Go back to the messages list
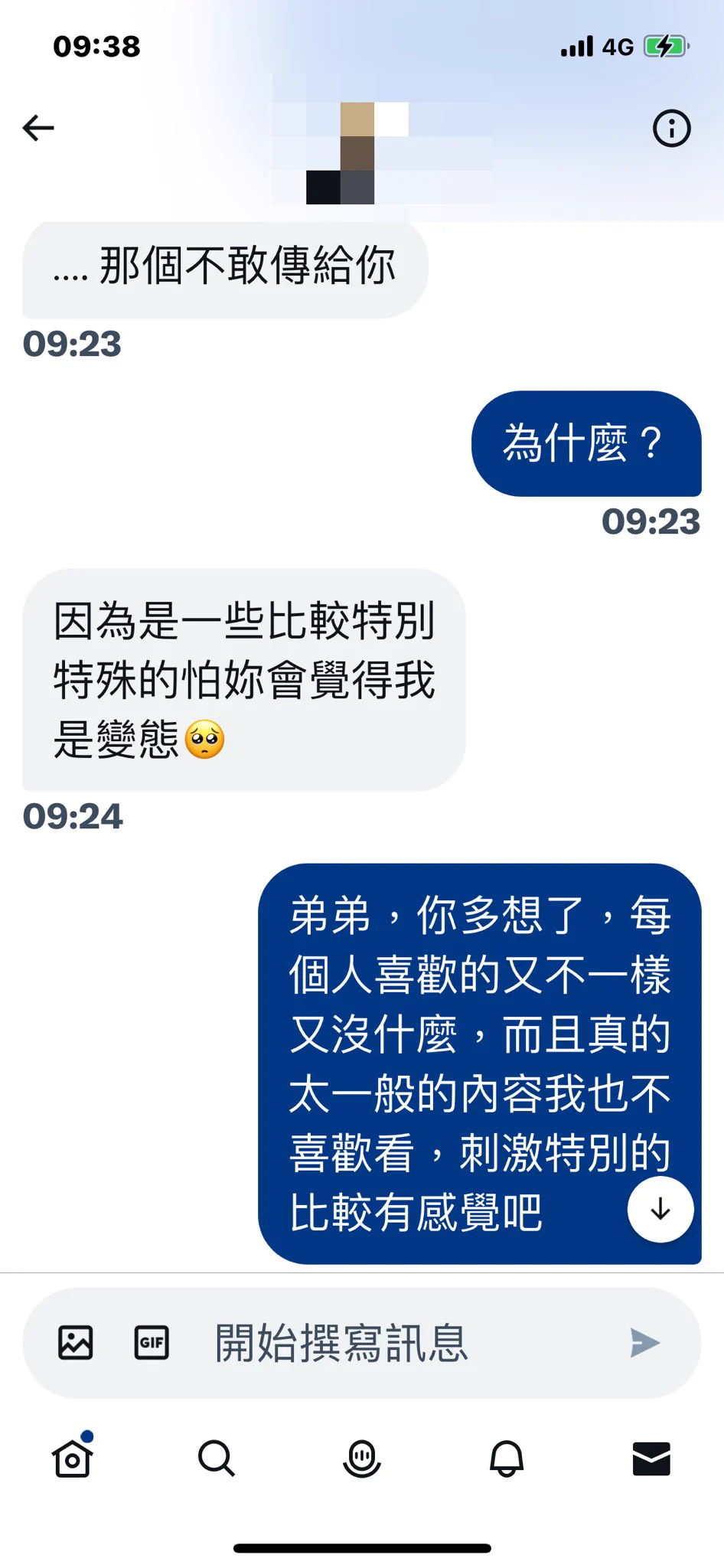The height and width of the screenshot is (1568, 724). 38,128
